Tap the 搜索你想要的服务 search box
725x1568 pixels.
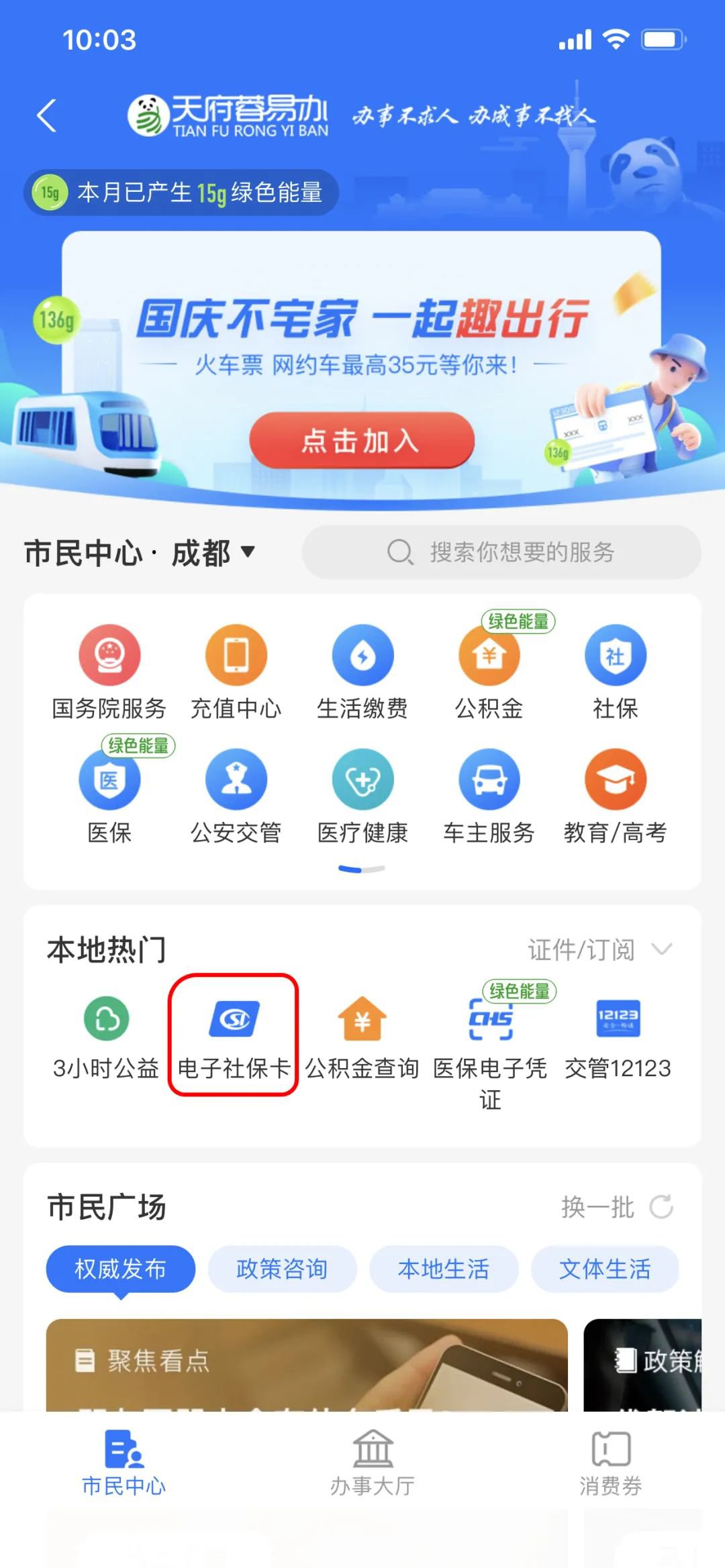tap(501, 552)
